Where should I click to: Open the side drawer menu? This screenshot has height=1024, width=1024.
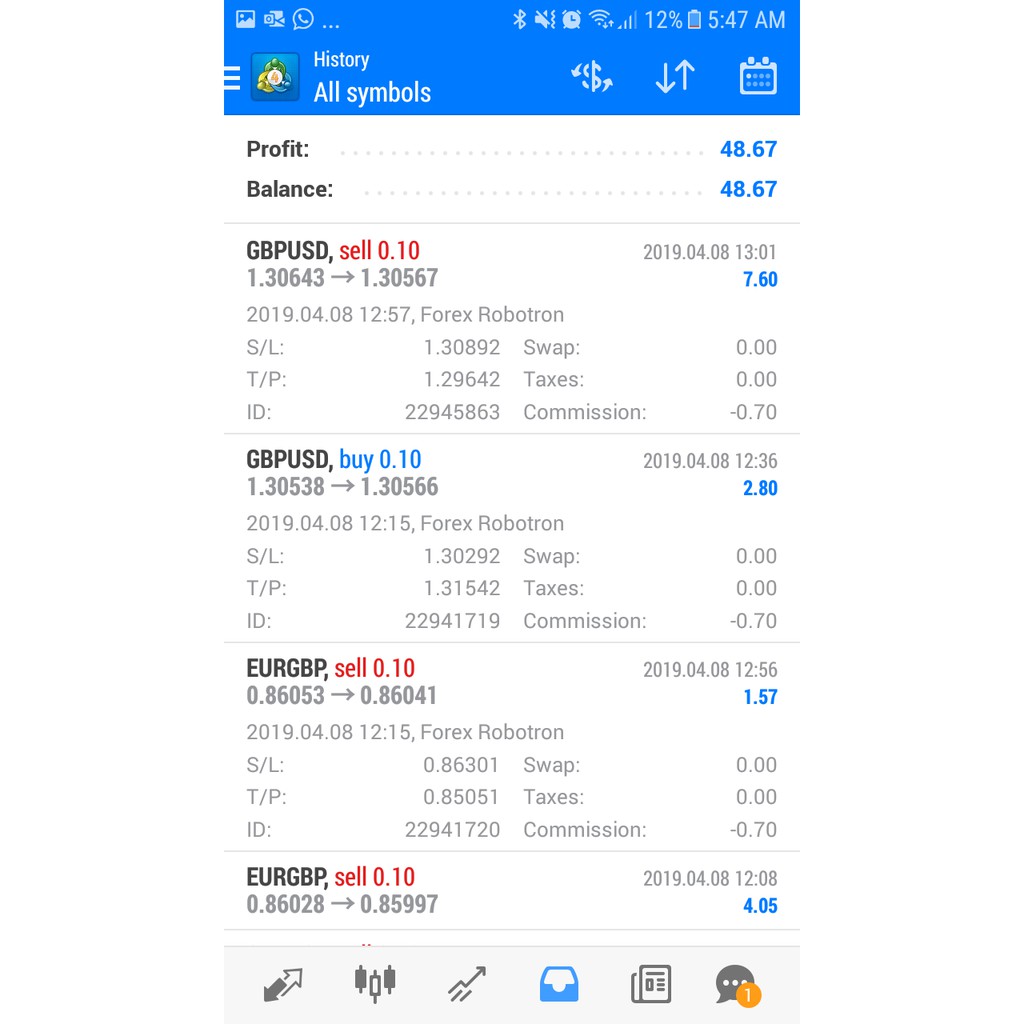(x=233, y=78)
